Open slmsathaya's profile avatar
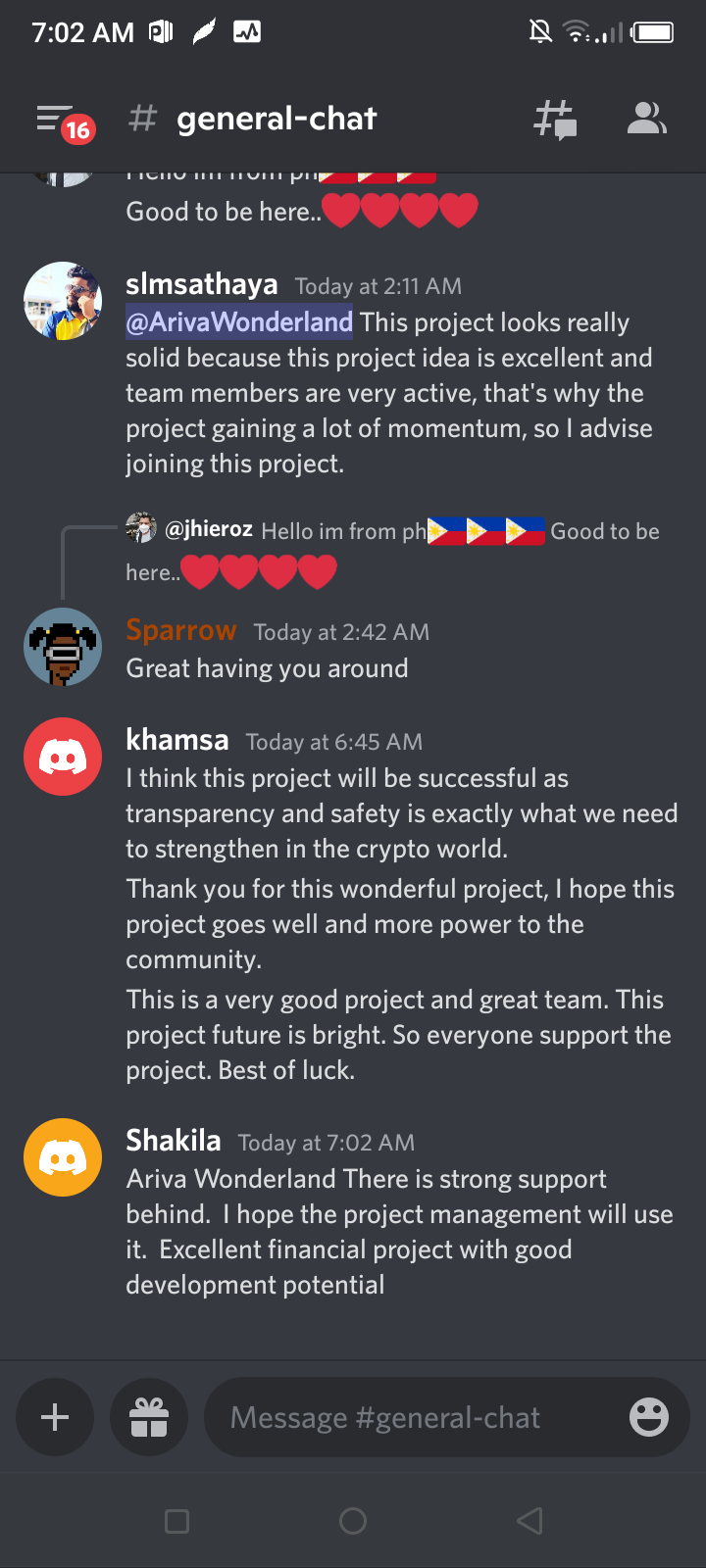Image resolution: width=706 pixels, height=1568 pixels. (x=63, y=301)
